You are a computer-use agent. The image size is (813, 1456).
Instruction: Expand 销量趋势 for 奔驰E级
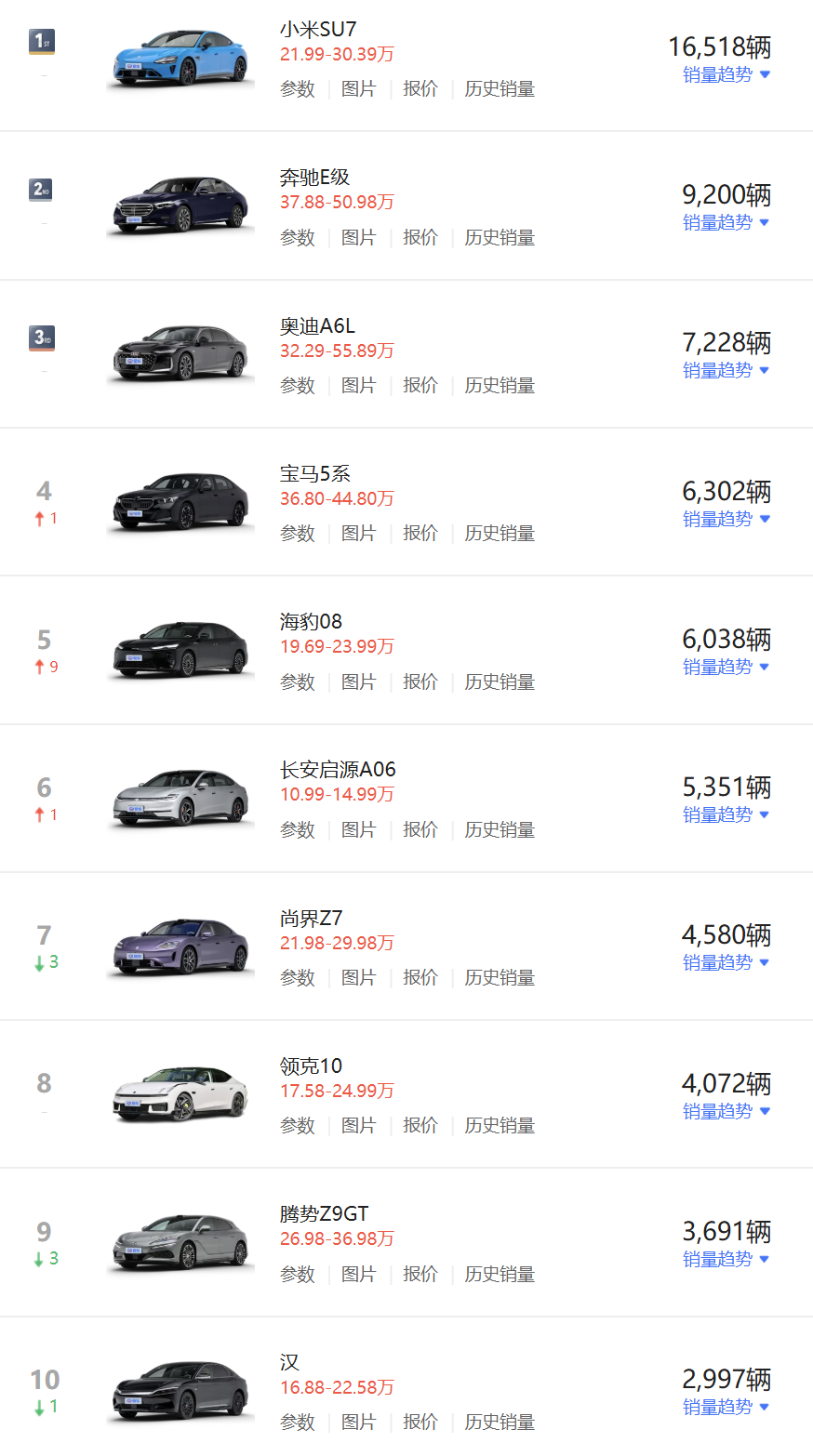[726, 222]
